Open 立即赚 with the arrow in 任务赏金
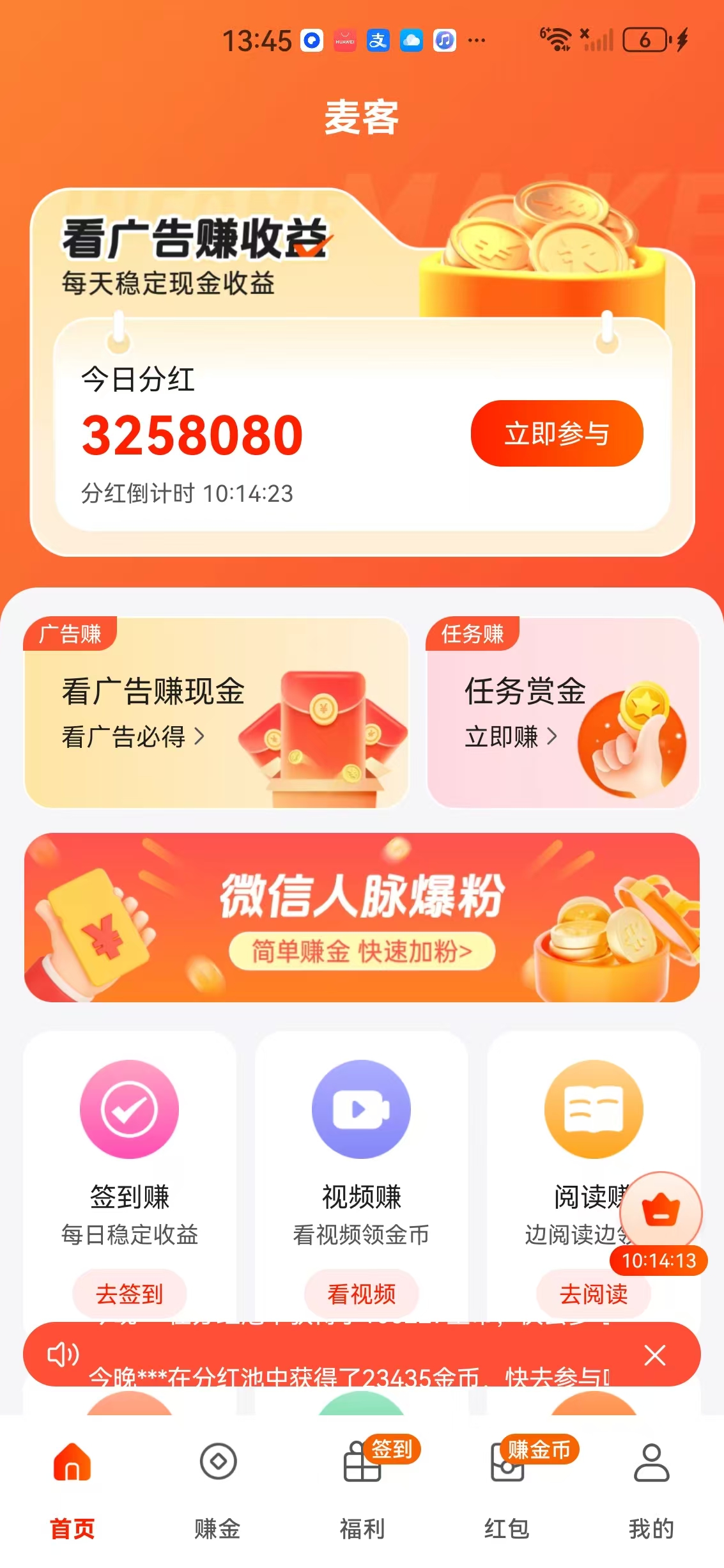 click(x=553, y=736)
